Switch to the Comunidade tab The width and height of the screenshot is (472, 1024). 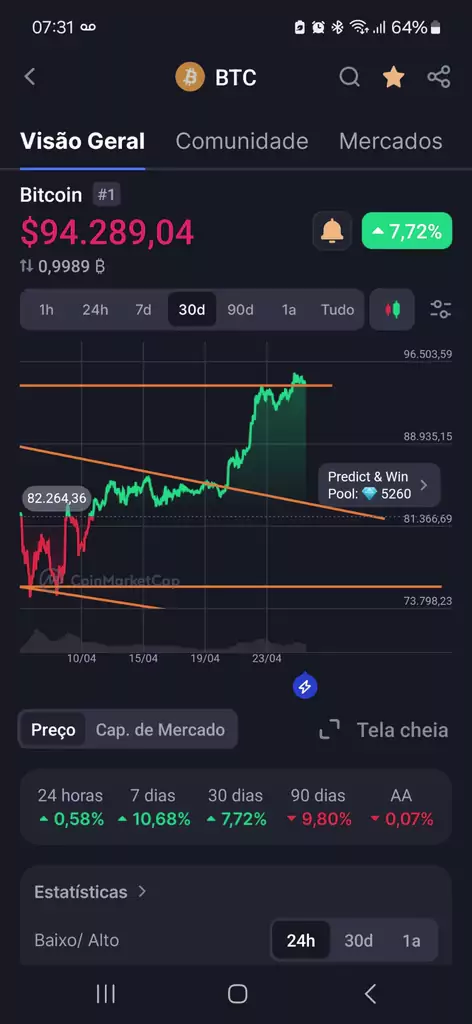pyautogui.click(x=242, y=141)
